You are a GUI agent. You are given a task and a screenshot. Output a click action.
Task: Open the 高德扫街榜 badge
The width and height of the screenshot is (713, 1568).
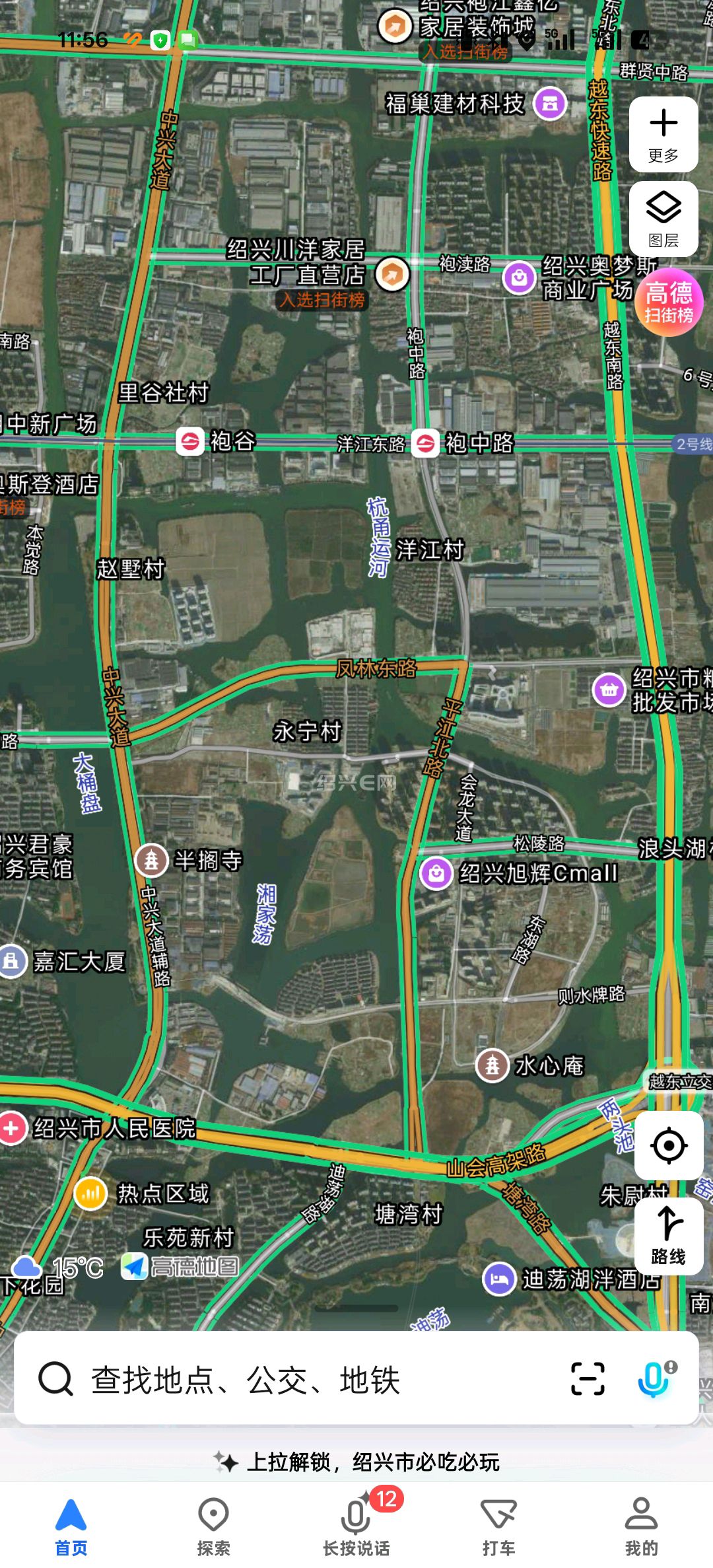(668, 303)
